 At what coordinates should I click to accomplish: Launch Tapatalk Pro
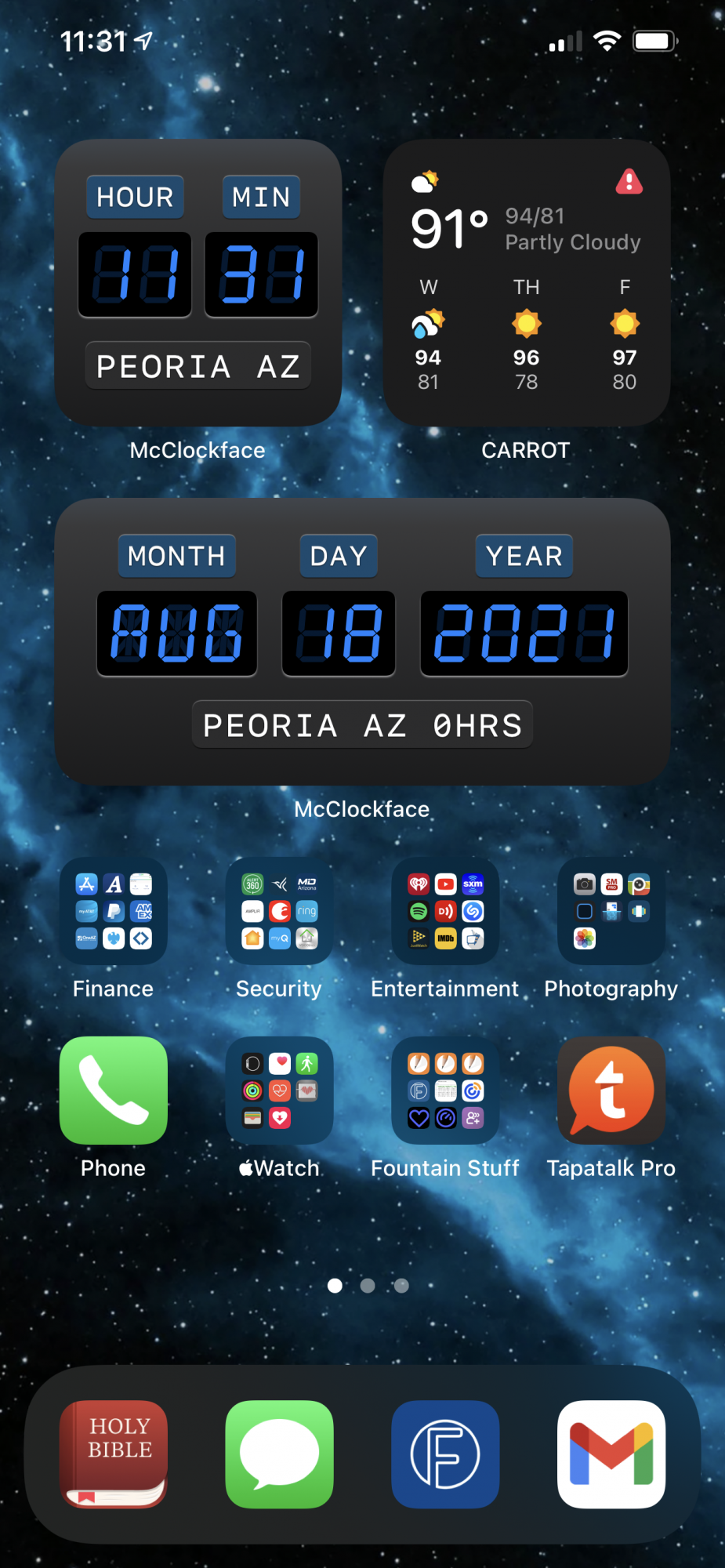click(611, 1091)
